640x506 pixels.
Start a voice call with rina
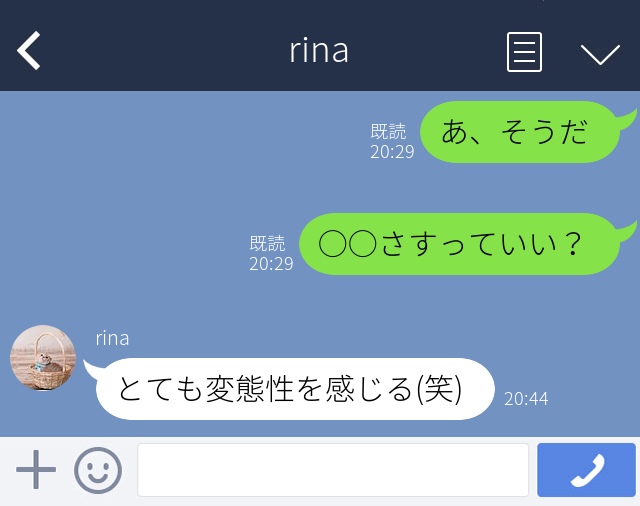[586, 470]
